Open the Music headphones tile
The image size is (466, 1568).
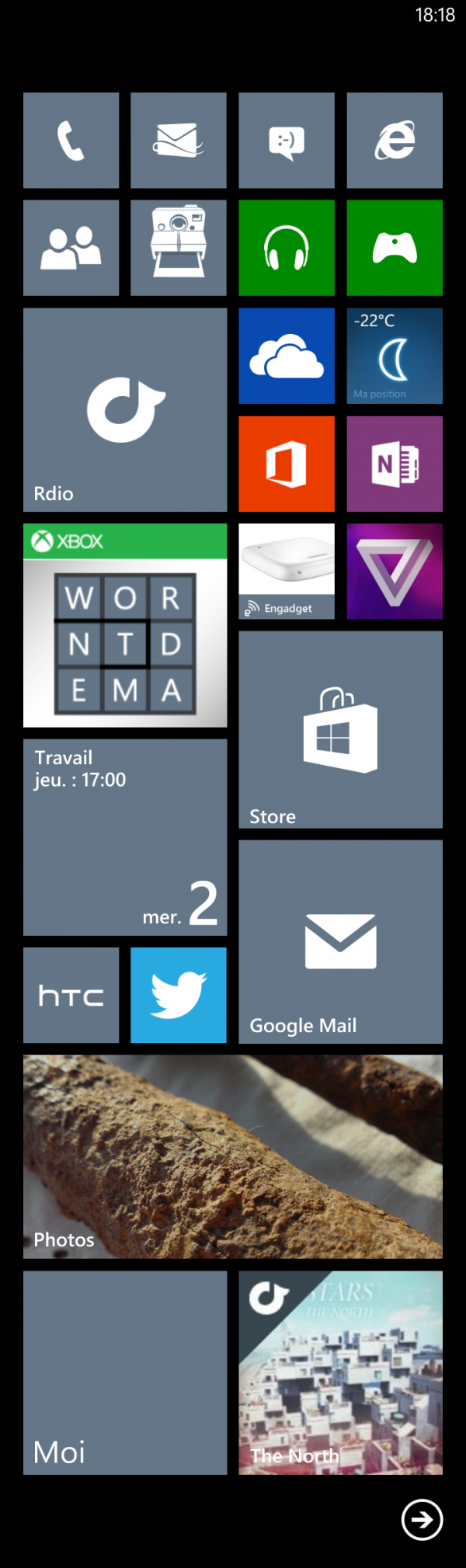tap(287, 248)
